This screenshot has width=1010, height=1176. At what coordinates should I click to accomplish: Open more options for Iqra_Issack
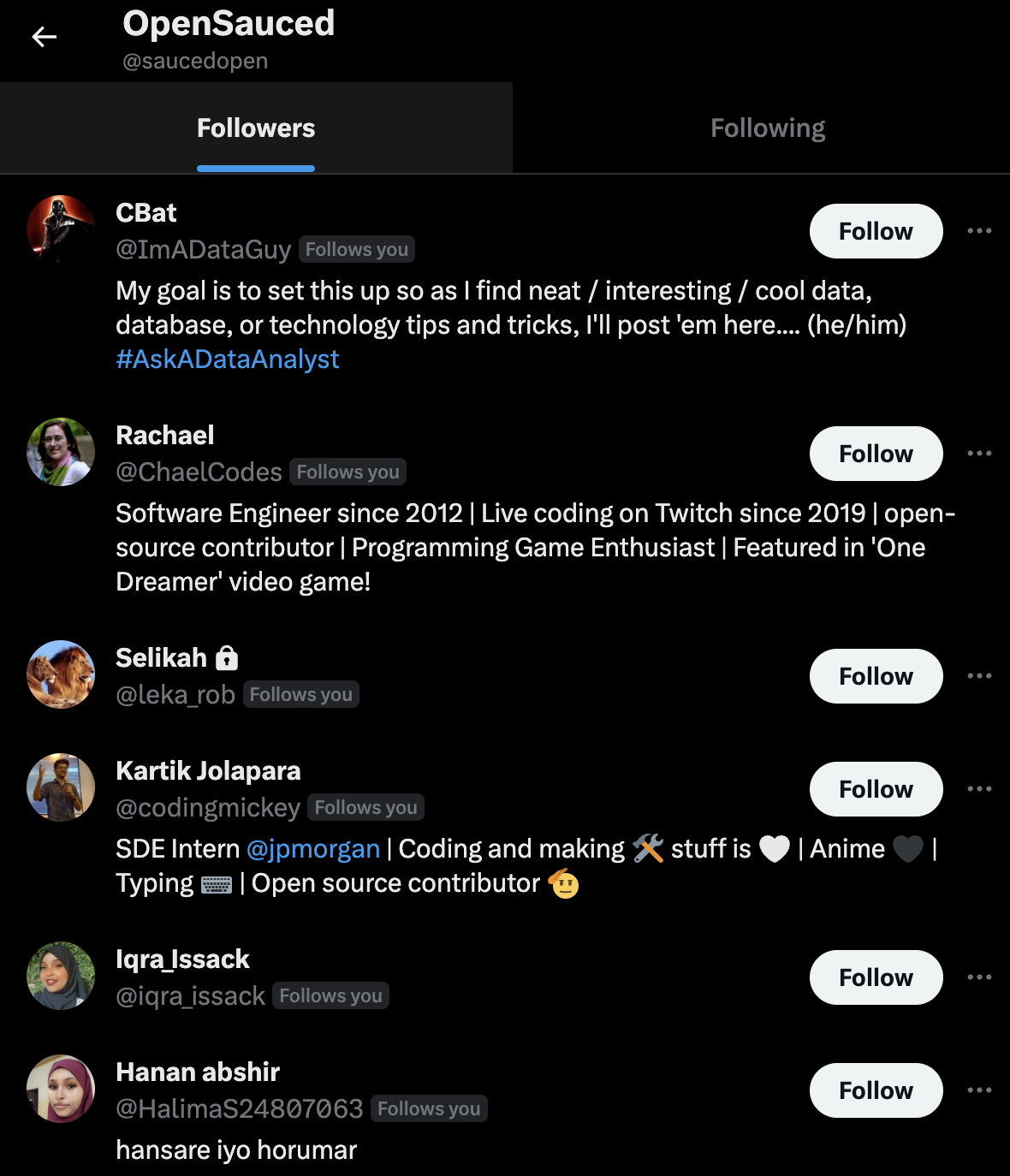point(978,977)
